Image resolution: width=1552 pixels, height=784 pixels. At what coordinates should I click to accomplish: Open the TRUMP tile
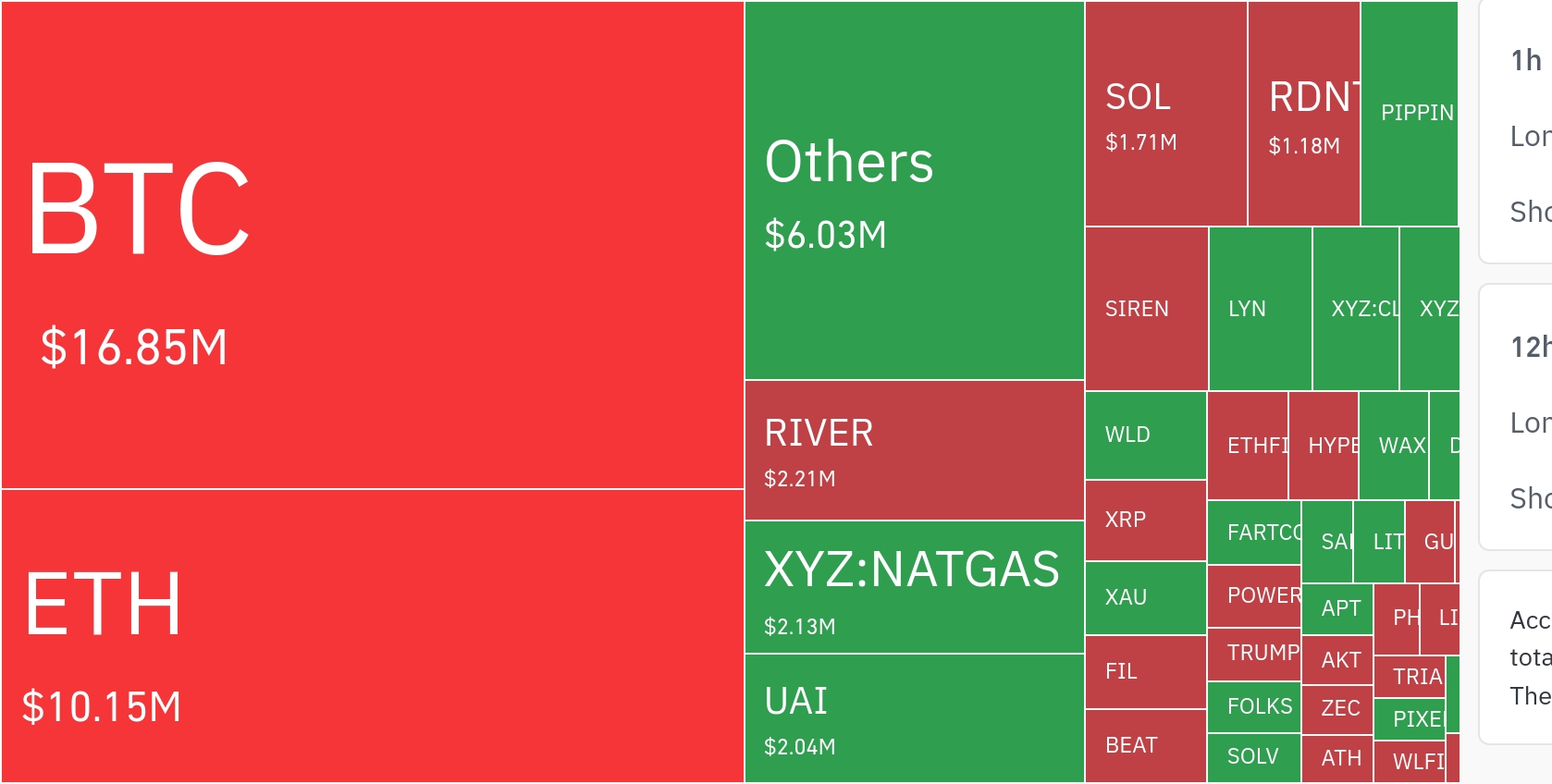tap(1253, 654)
